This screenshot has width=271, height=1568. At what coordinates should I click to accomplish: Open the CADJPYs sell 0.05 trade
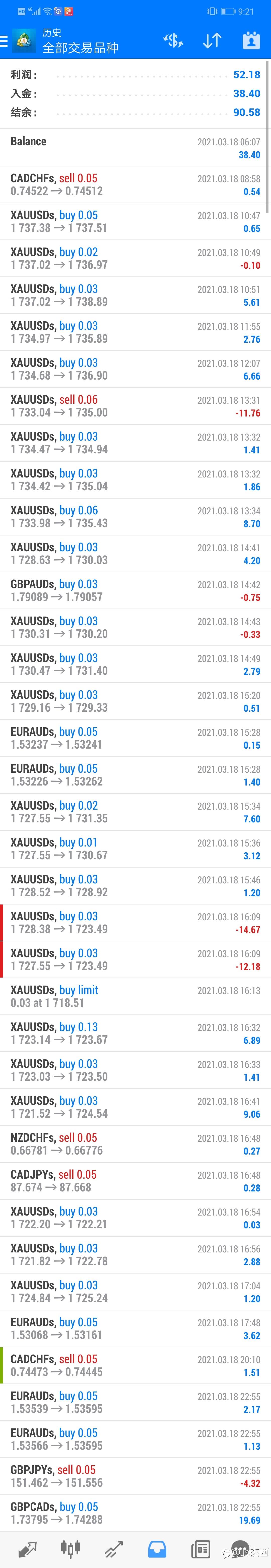click(x=135, y=1181)
